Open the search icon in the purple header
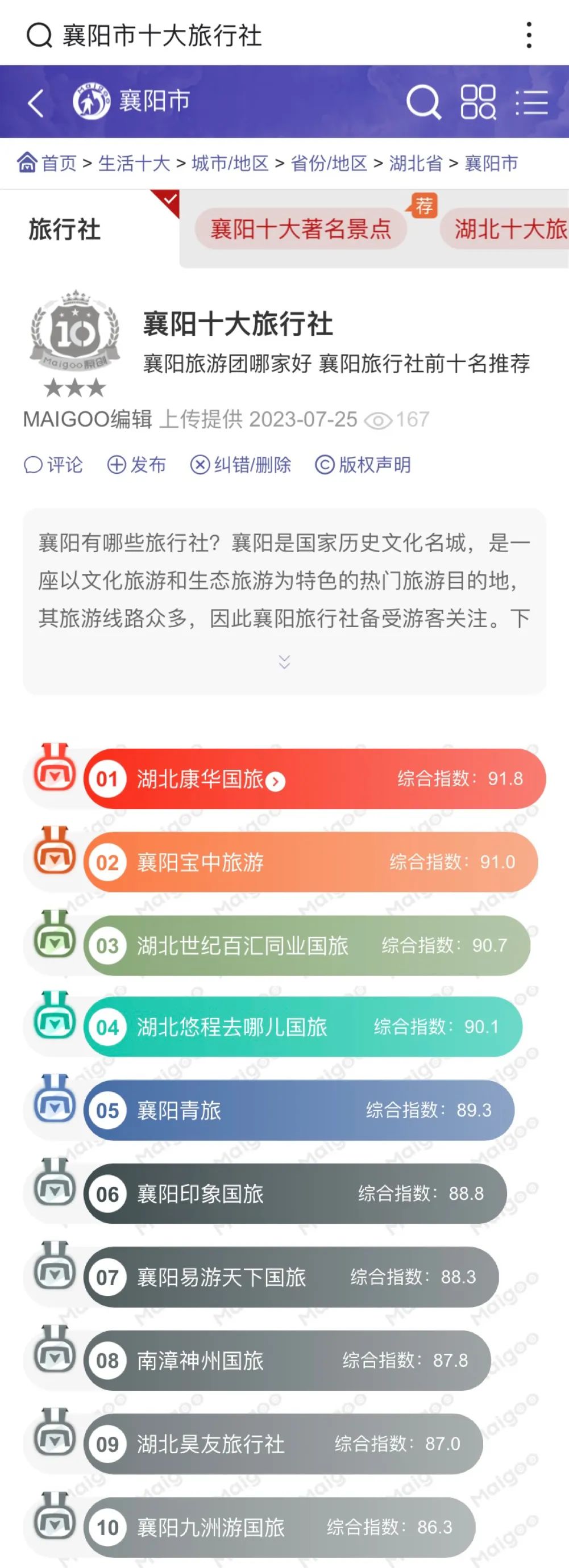Image resolution: width=569 pixels, height=1568 pixels. coord(423,102)
